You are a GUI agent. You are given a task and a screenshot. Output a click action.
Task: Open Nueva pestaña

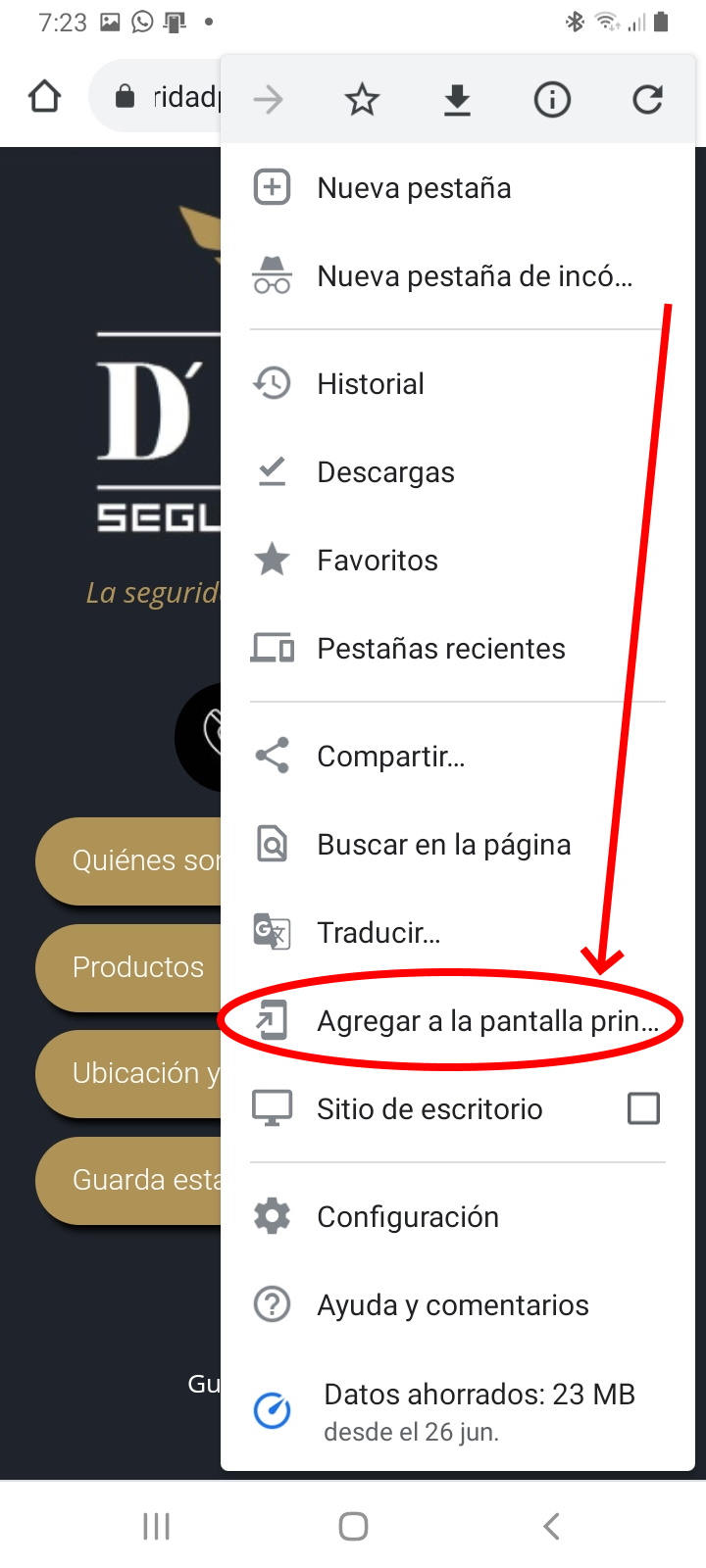[458, 187]
